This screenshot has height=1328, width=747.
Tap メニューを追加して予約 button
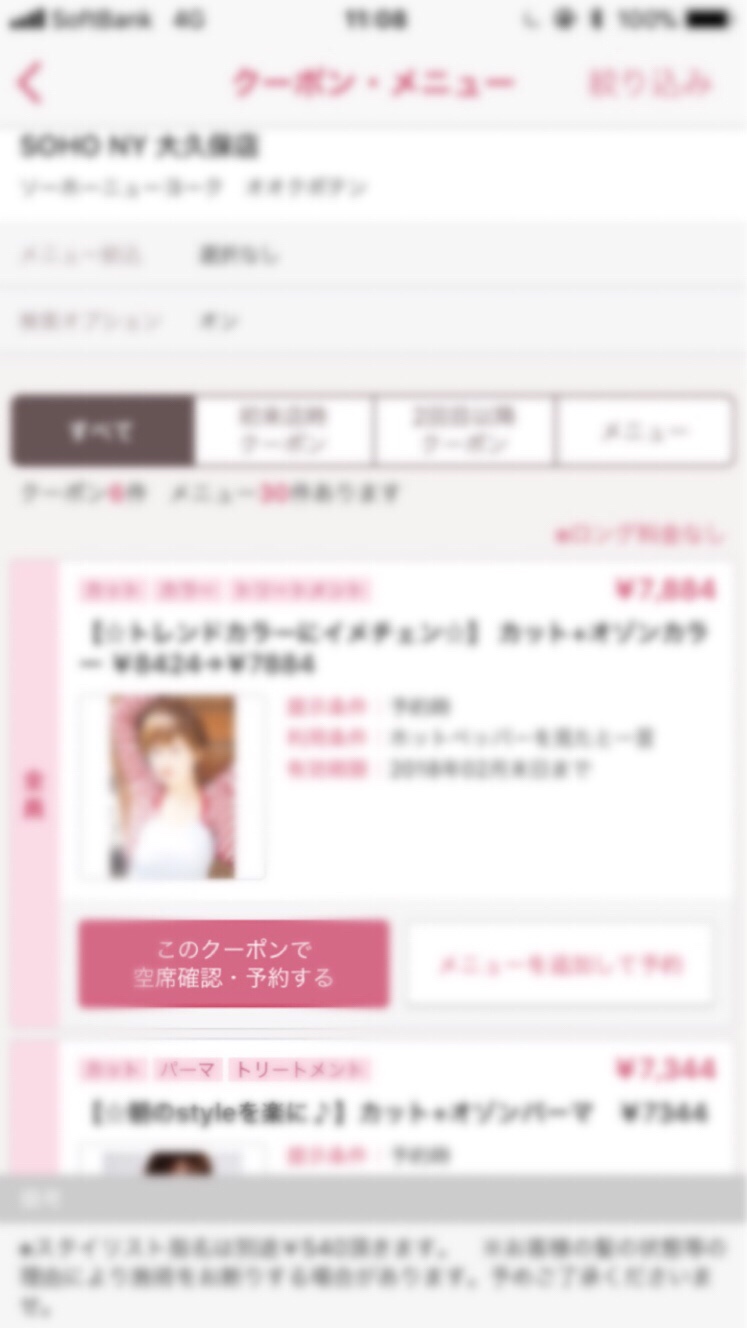coord(560,964)
